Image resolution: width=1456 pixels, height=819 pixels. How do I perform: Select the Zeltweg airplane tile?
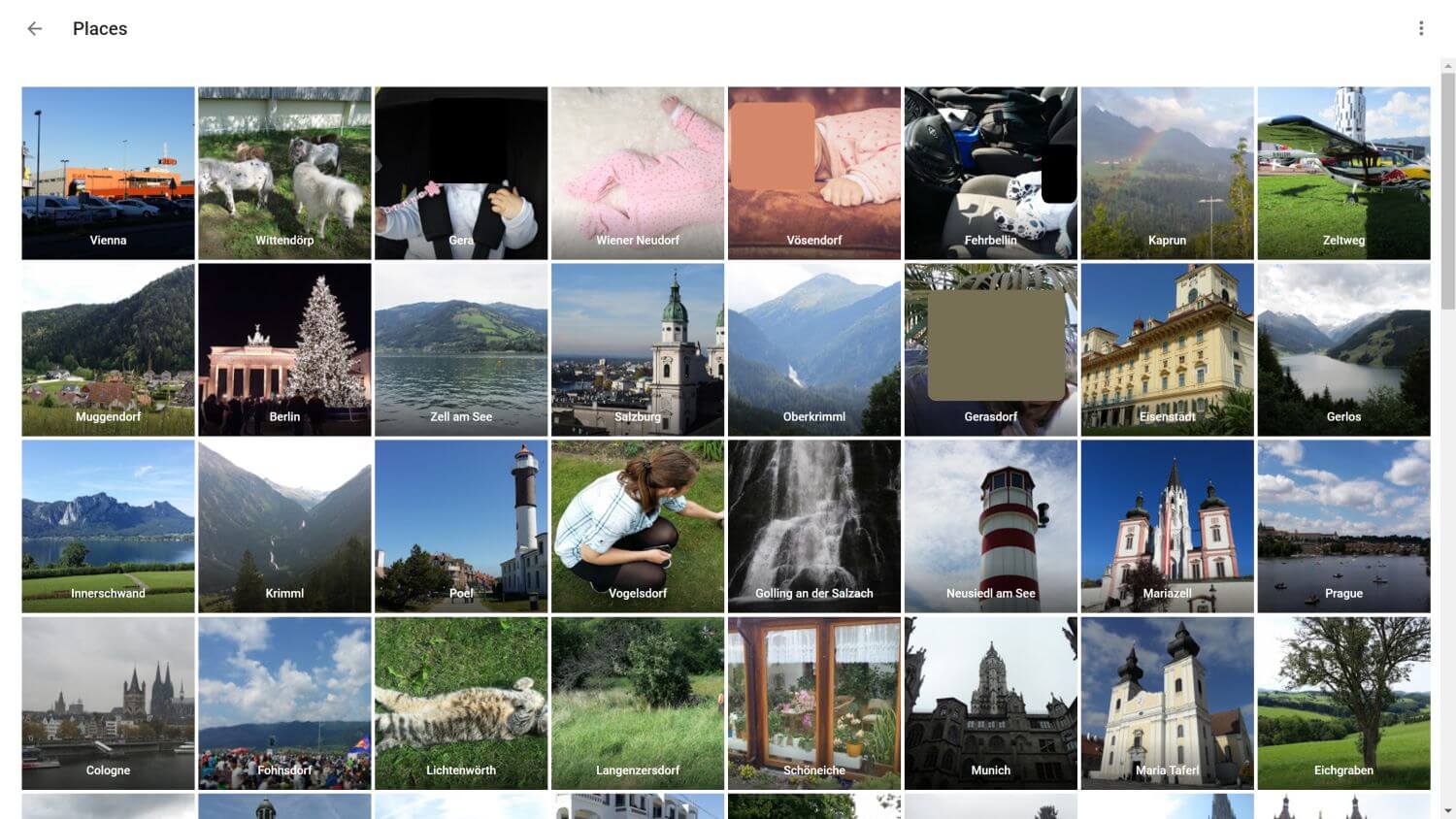coord(1343,173)
